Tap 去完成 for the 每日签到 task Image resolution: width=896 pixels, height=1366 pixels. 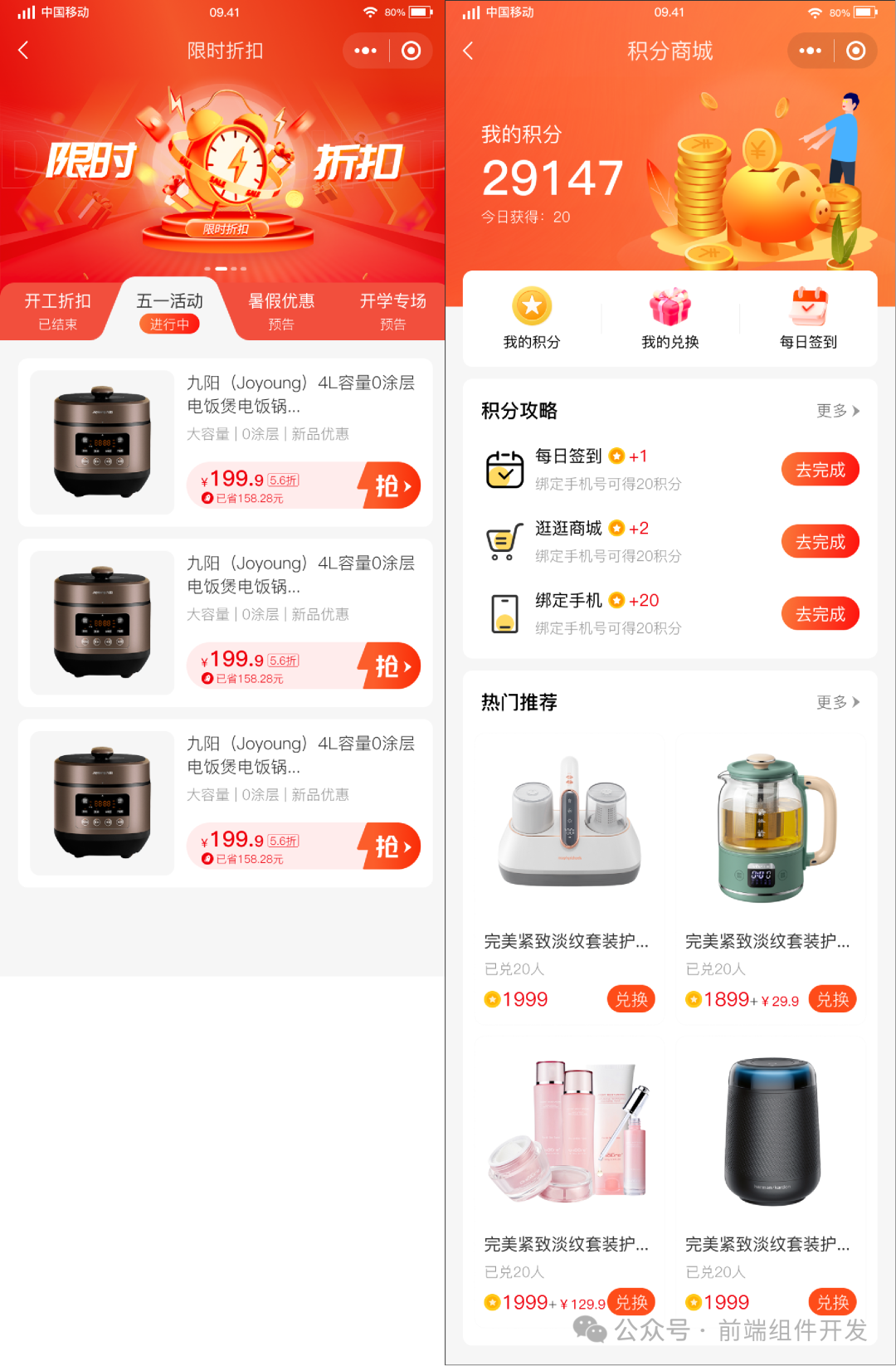(821, 470)
